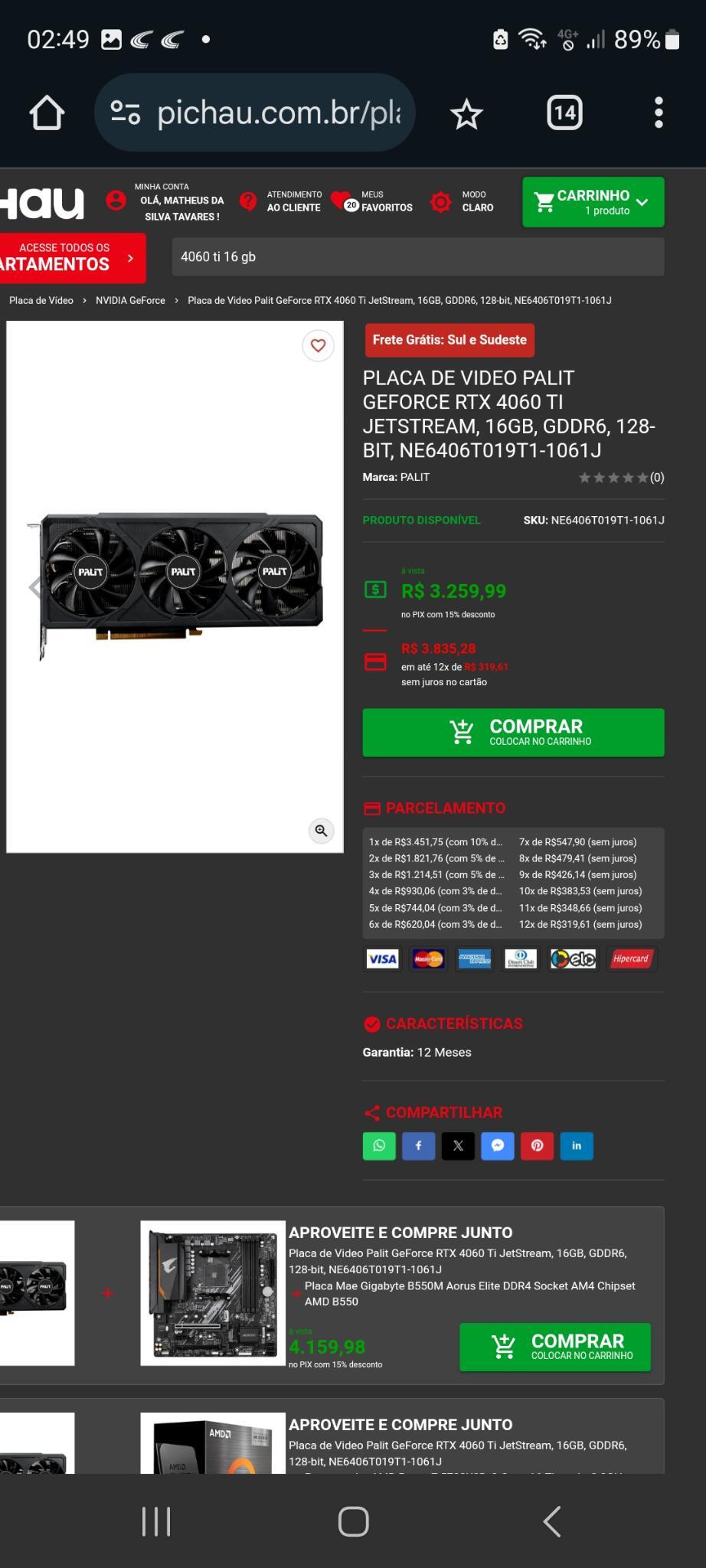706x1568 pixels.
Task: Tap the main Comprar button under the price
Action: click(513, 733)
